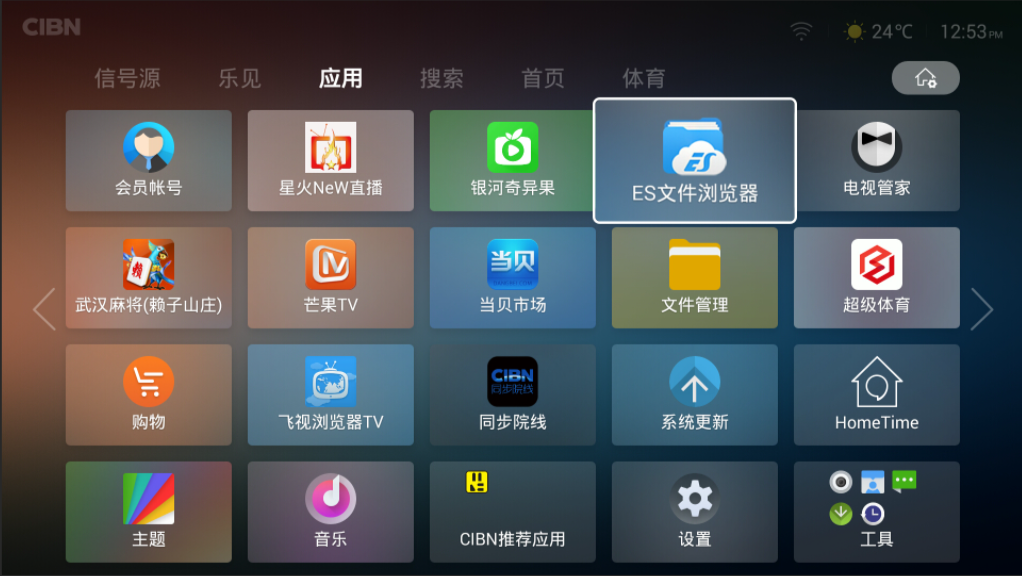
Task: Launch 电视管家
Action: tap(877, 160)
